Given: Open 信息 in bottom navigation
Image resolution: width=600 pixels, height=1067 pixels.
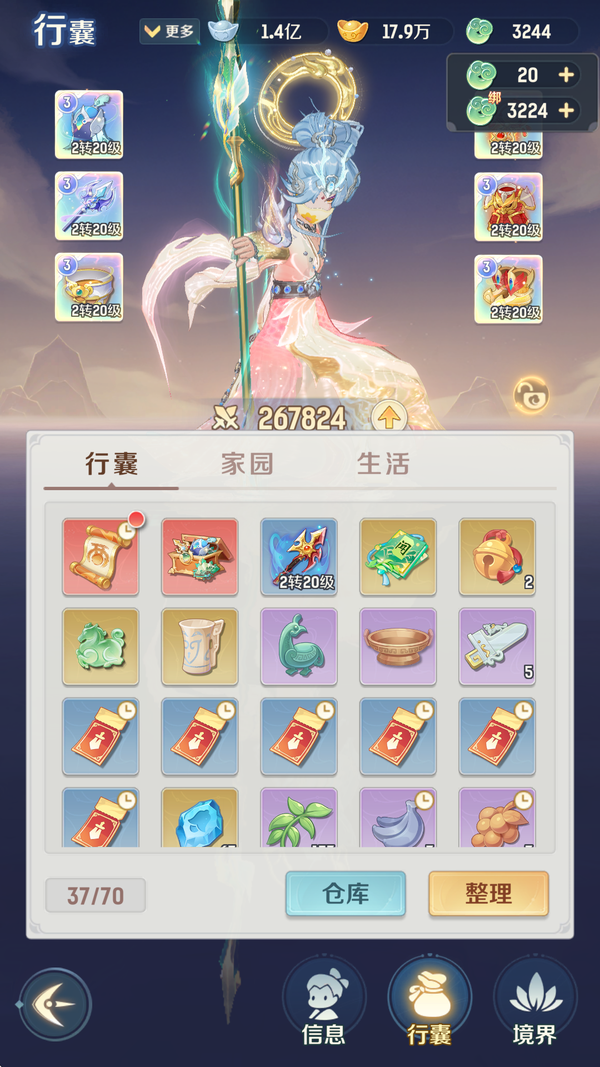Looking at the screenshot, I should (x=324, y=1001).
